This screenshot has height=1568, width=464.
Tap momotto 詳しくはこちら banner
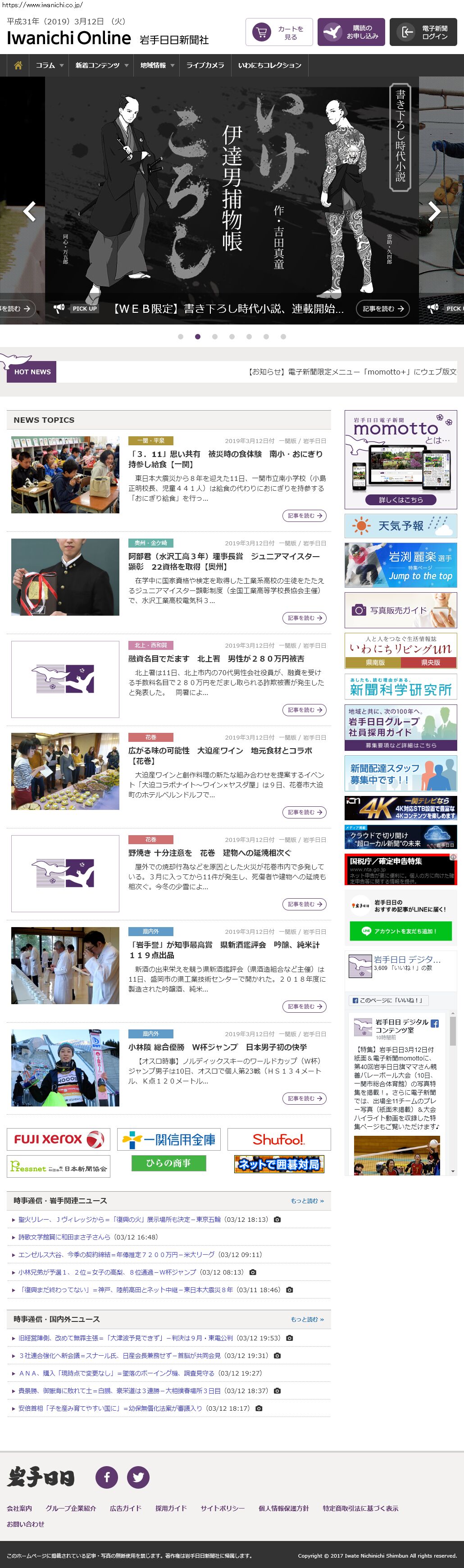[400, 499]
